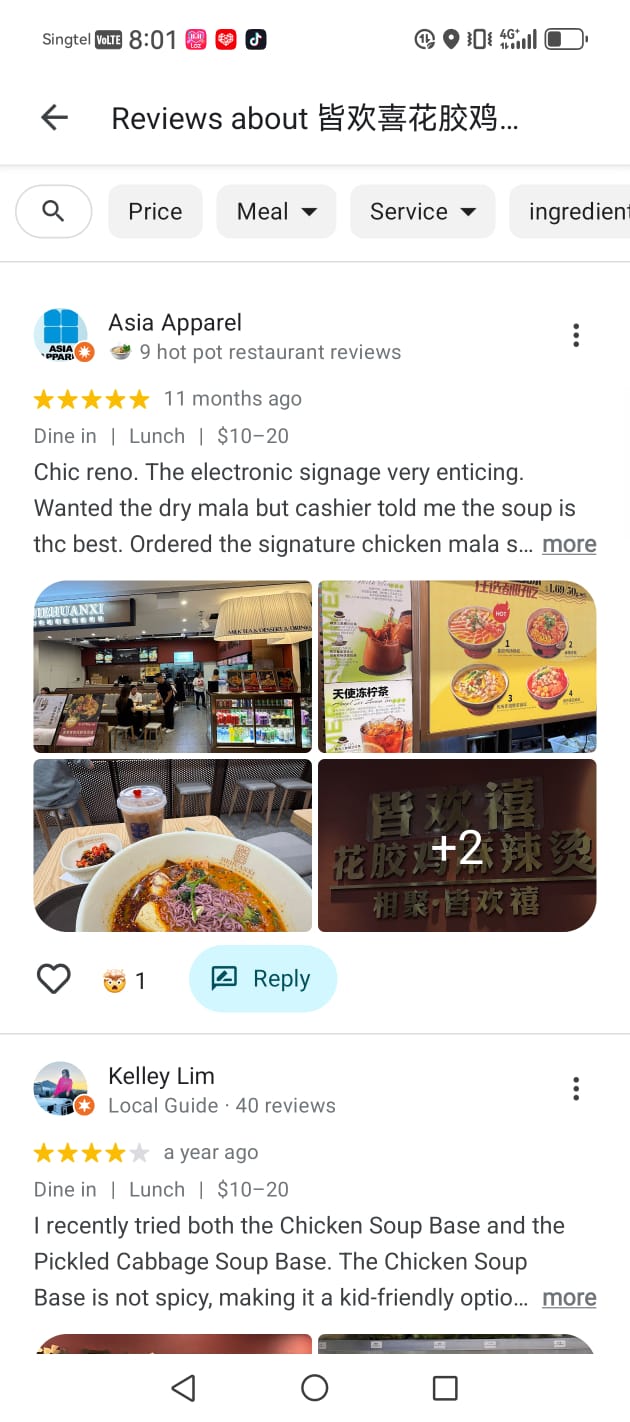Open the restaurant interior photo

(x=173, y=666)
